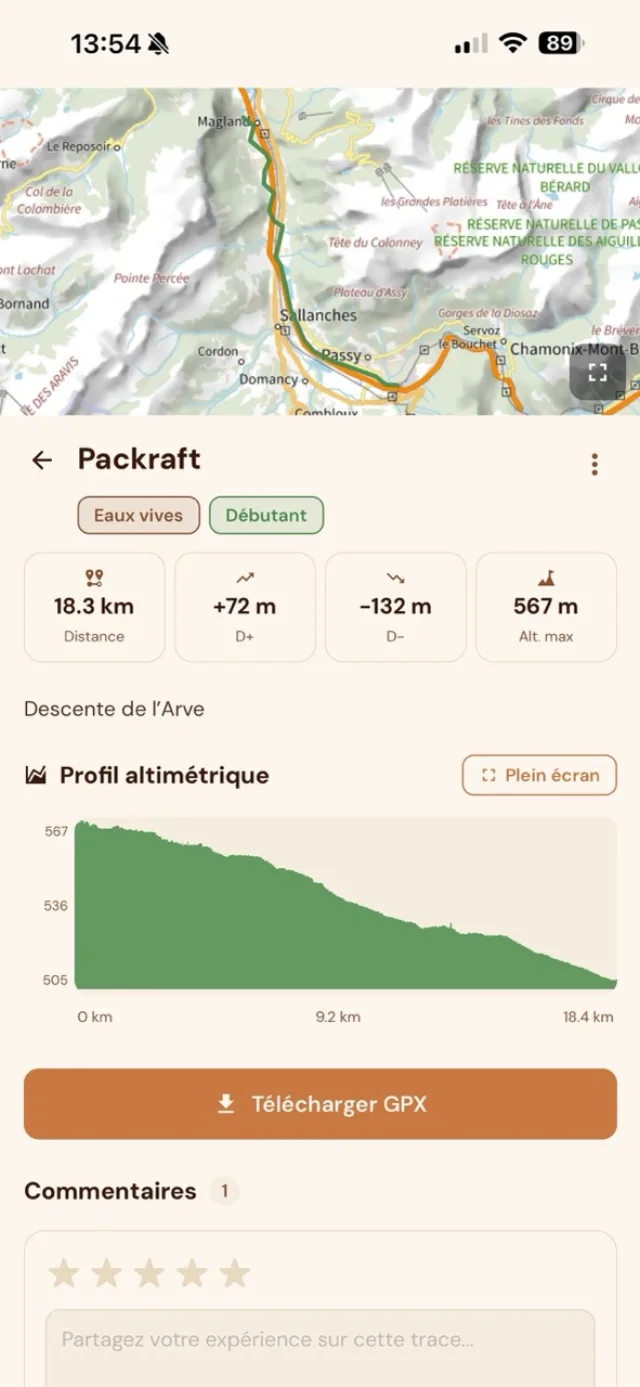Viewport: 640px width, 1387px height.
Task: Give a one-star rating
Action: point(64,1273)
